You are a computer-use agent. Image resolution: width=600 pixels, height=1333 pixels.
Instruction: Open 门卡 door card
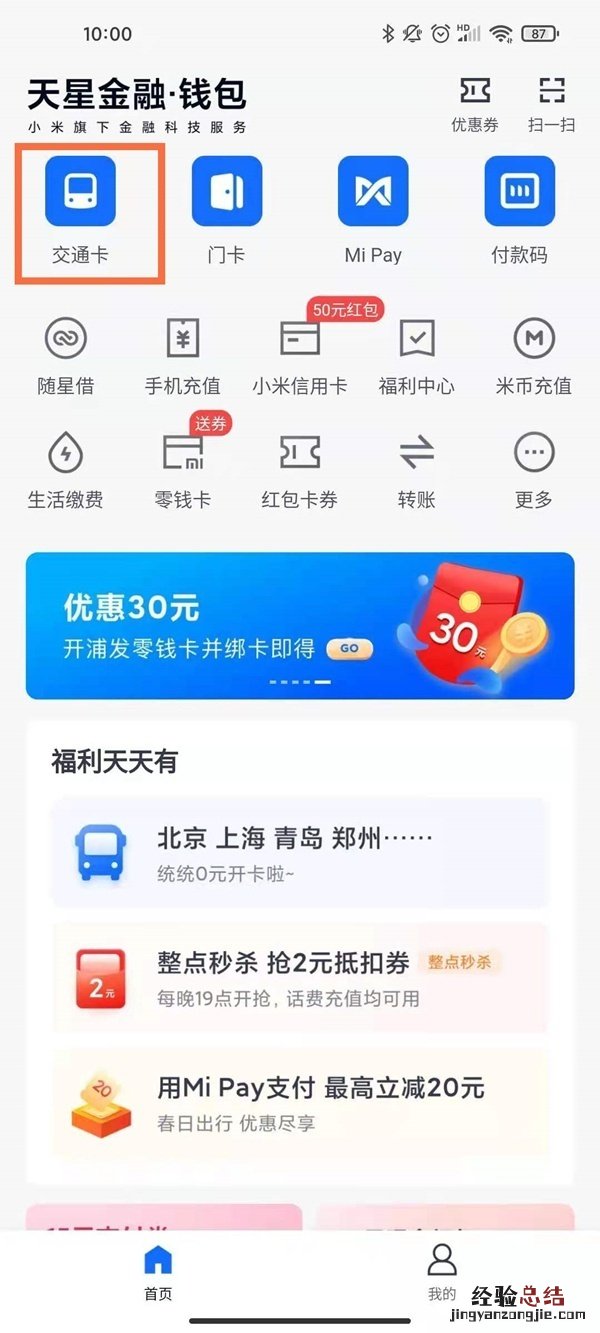(x=227, y=209)
